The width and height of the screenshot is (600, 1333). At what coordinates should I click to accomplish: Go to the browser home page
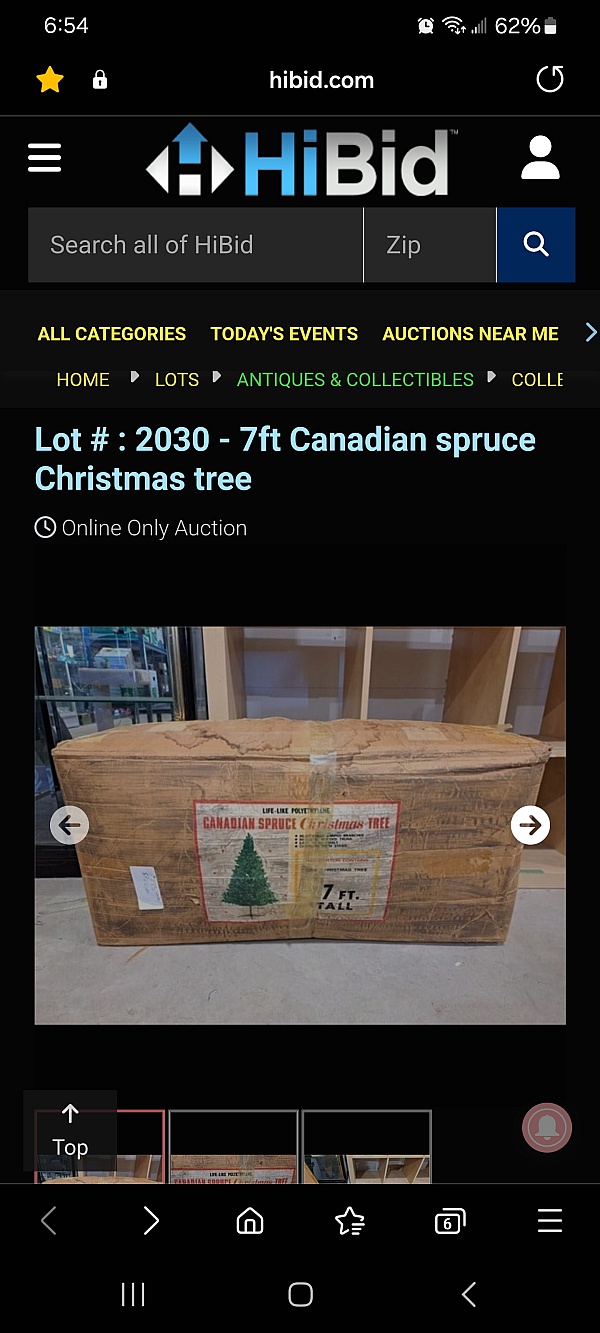click(250, 1221)
